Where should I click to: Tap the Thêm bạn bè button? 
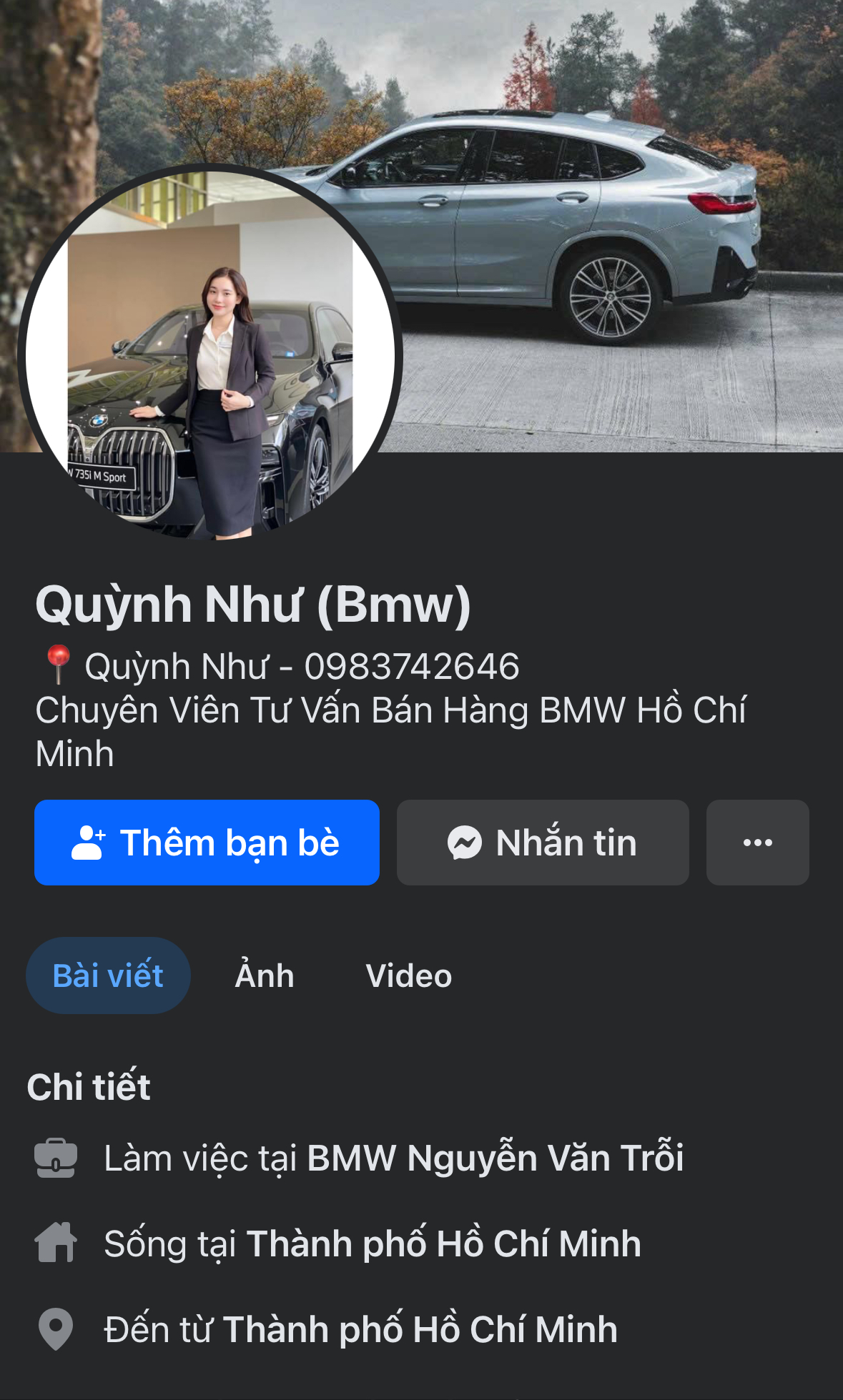(207, 843)
